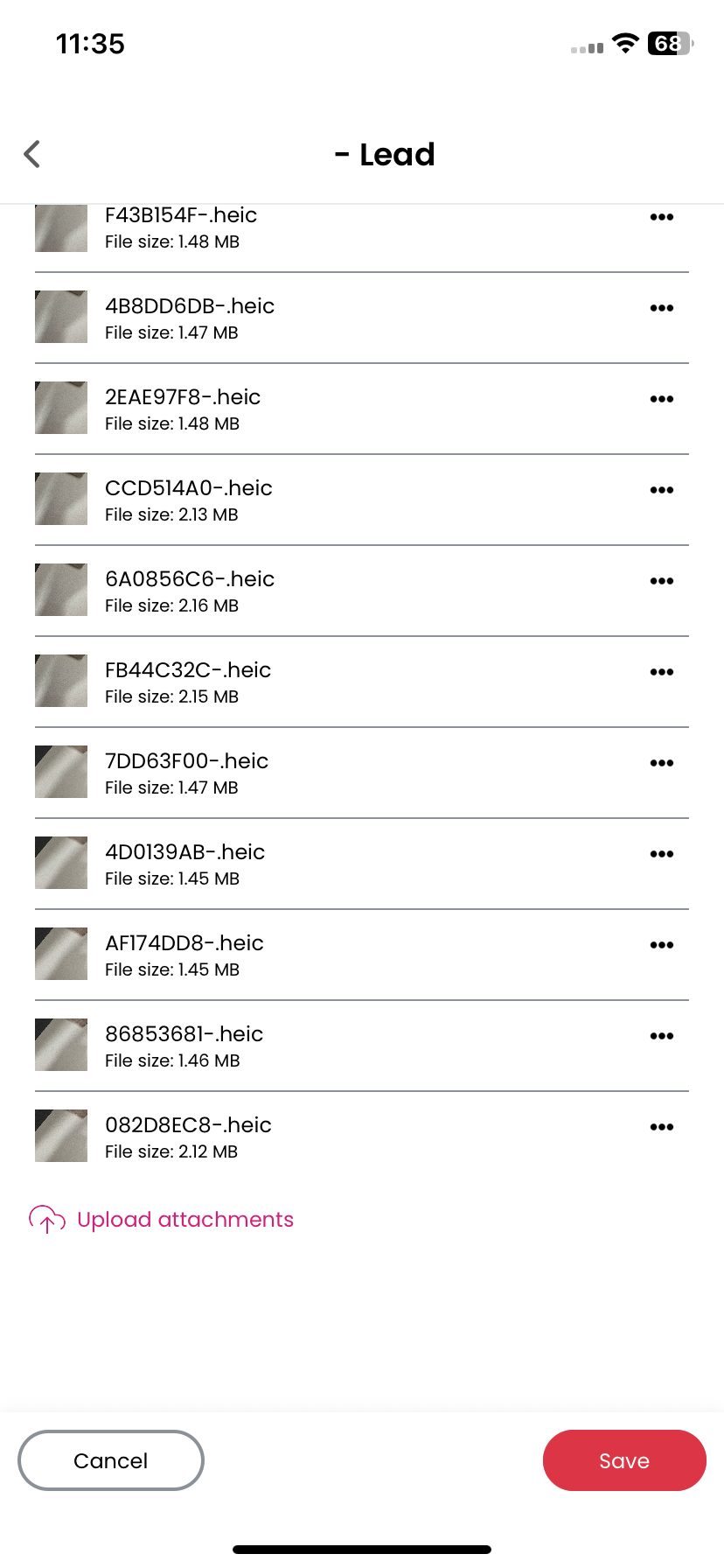
Task: View the 7DD63F00-.heic image thumbnail
Action: [x=61, y=772]
